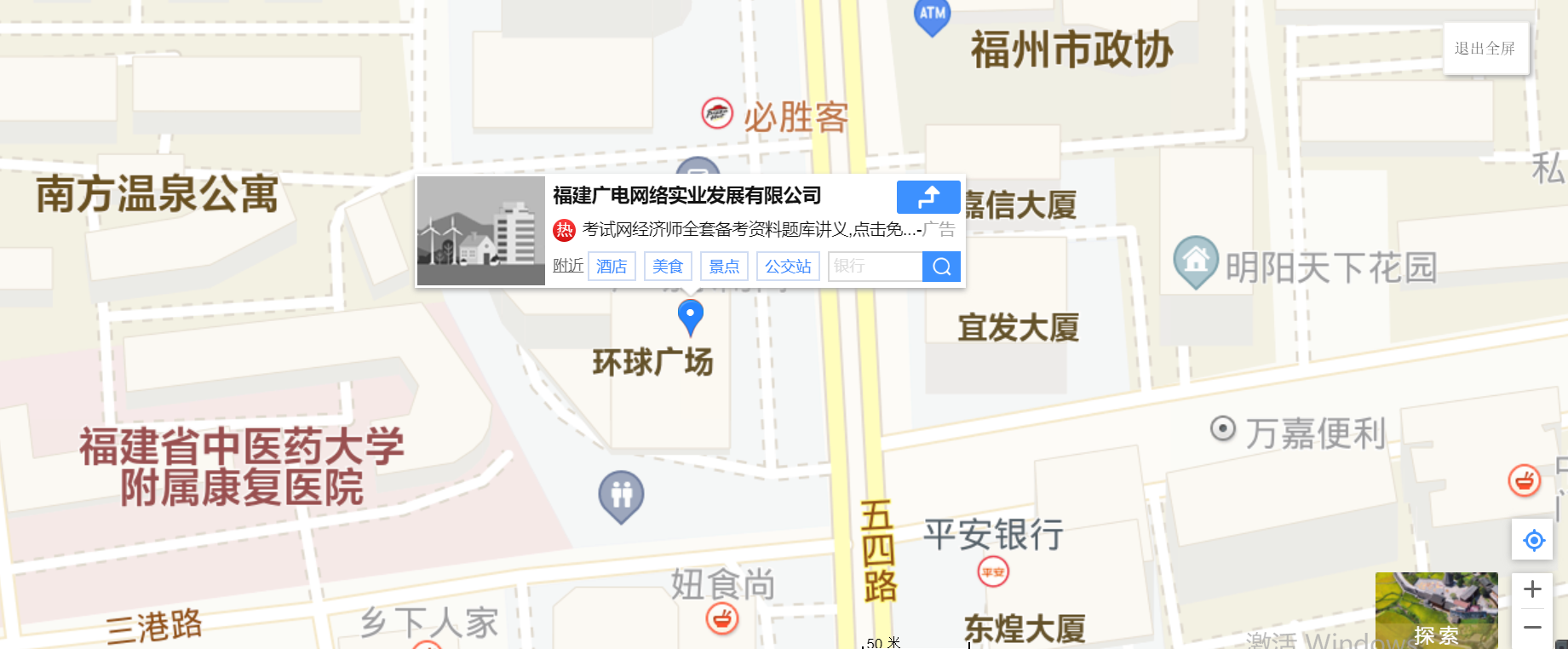Viewport: 1568px width, 649px height.
Task: Search nearby 酒店
Action: (x=612, y=267)
